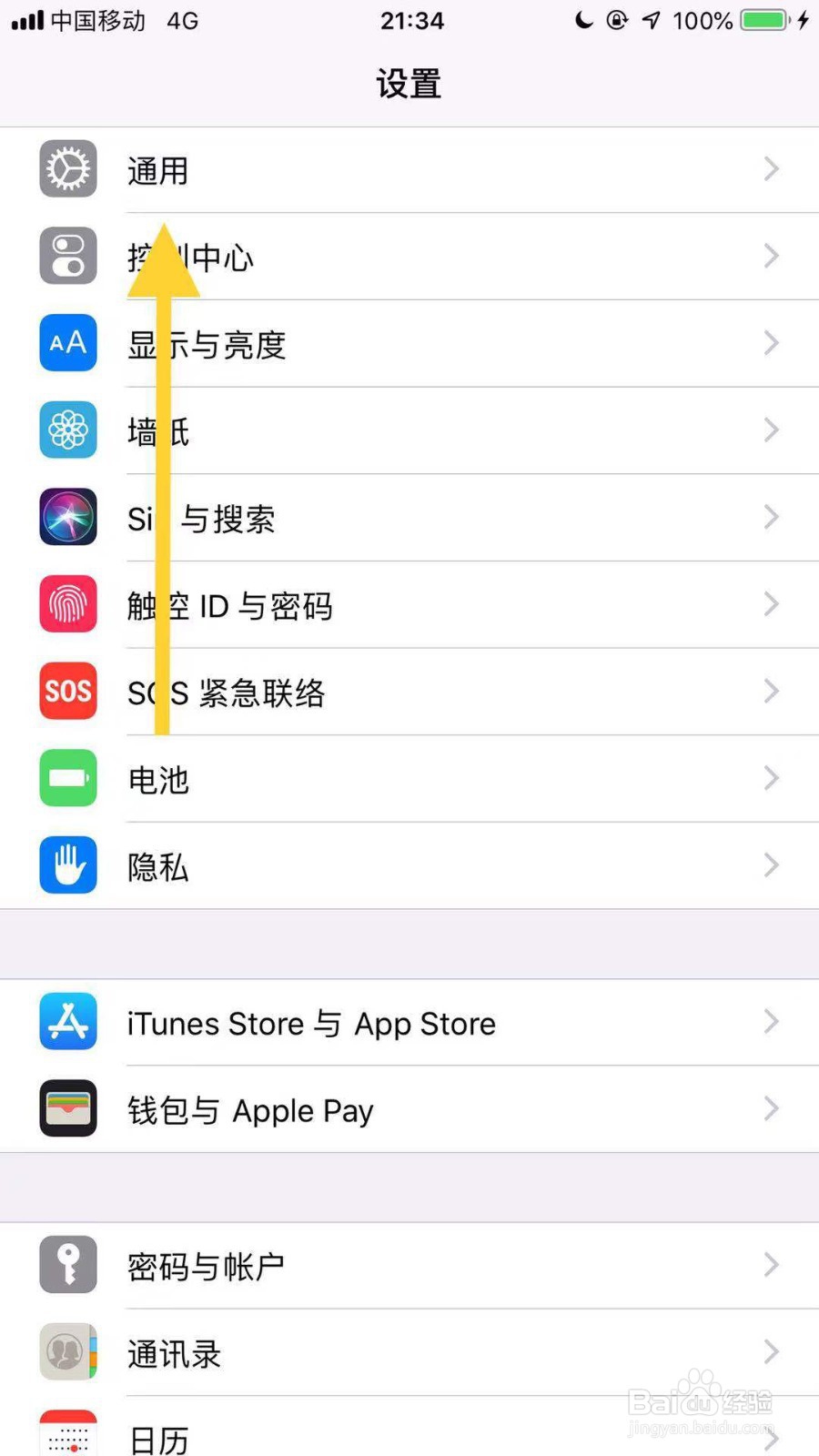Tap the 密码与帐户 key icon
The width and height of the screenshot is (819, 1456).
pyautogui.click(x=67, y=1266)
